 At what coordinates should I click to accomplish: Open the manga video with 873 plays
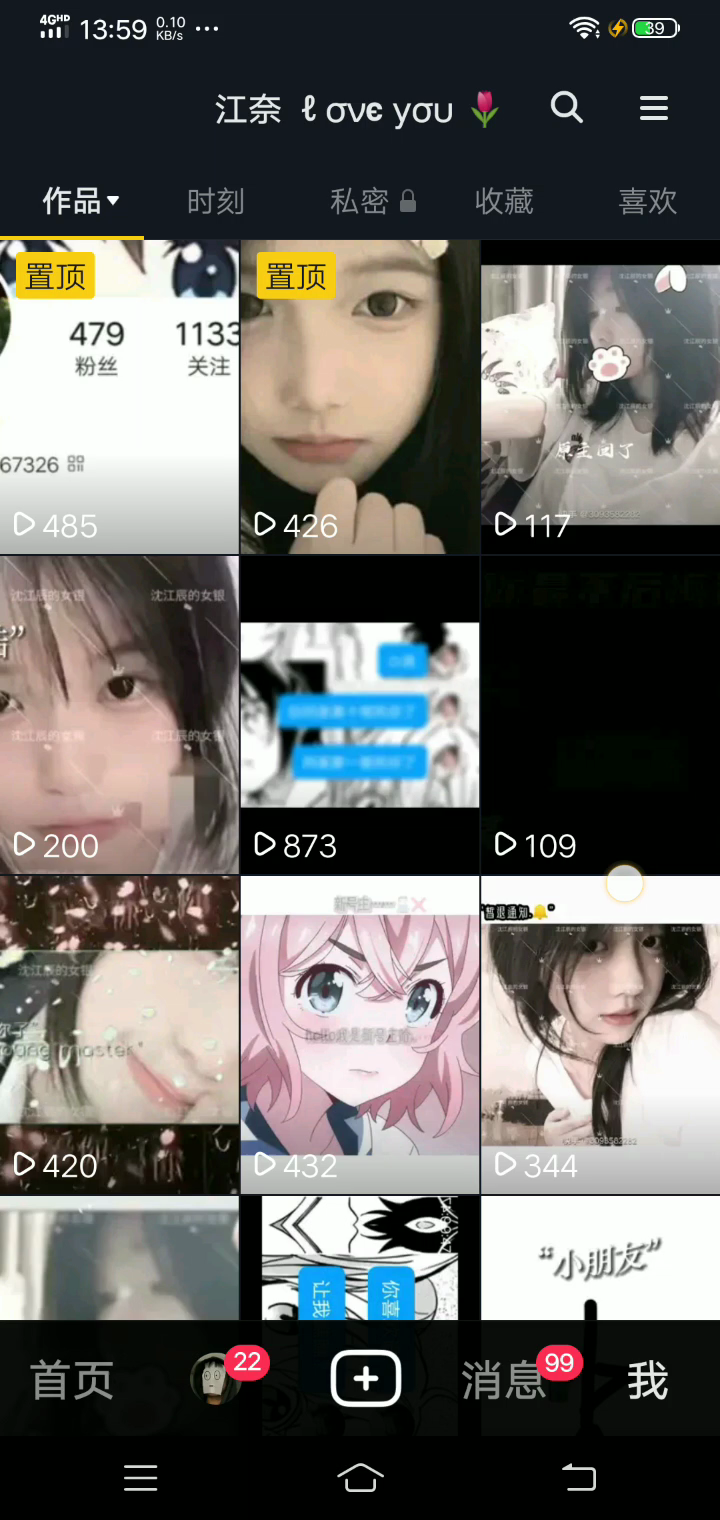360,715
